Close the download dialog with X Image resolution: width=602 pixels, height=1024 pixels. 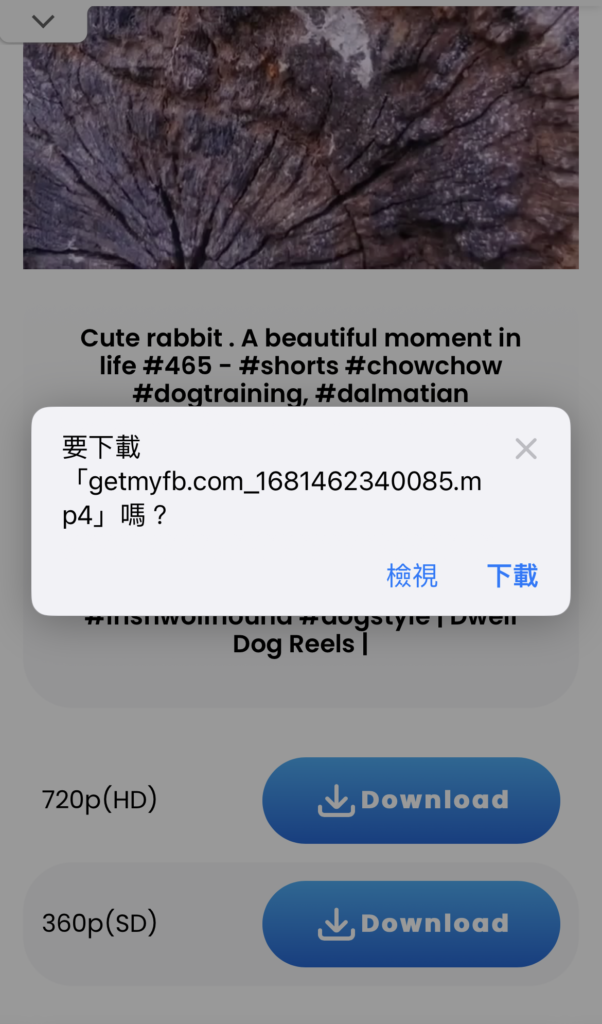pyautogui.click(x=526, y=449)
